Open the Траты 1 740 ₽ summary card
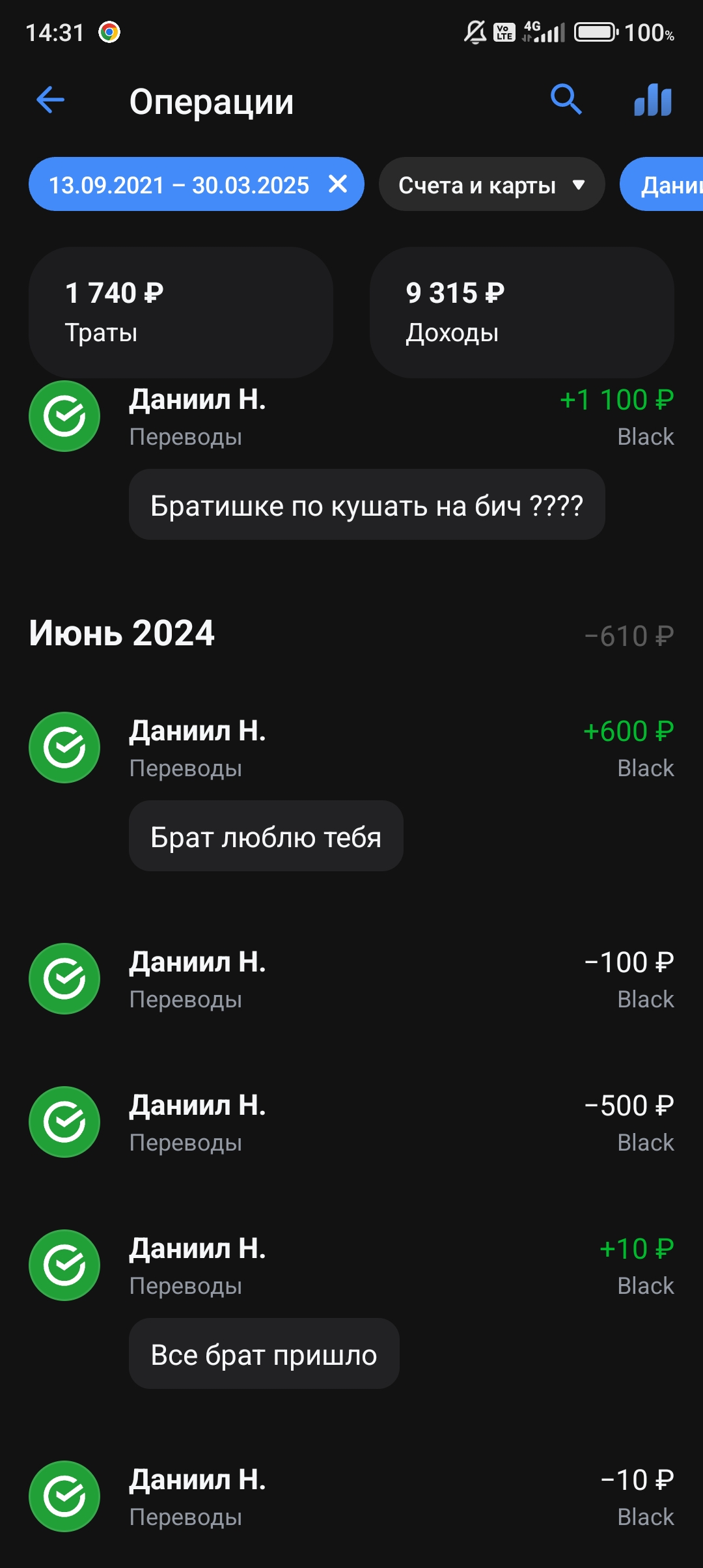 [x=181, y=313]
